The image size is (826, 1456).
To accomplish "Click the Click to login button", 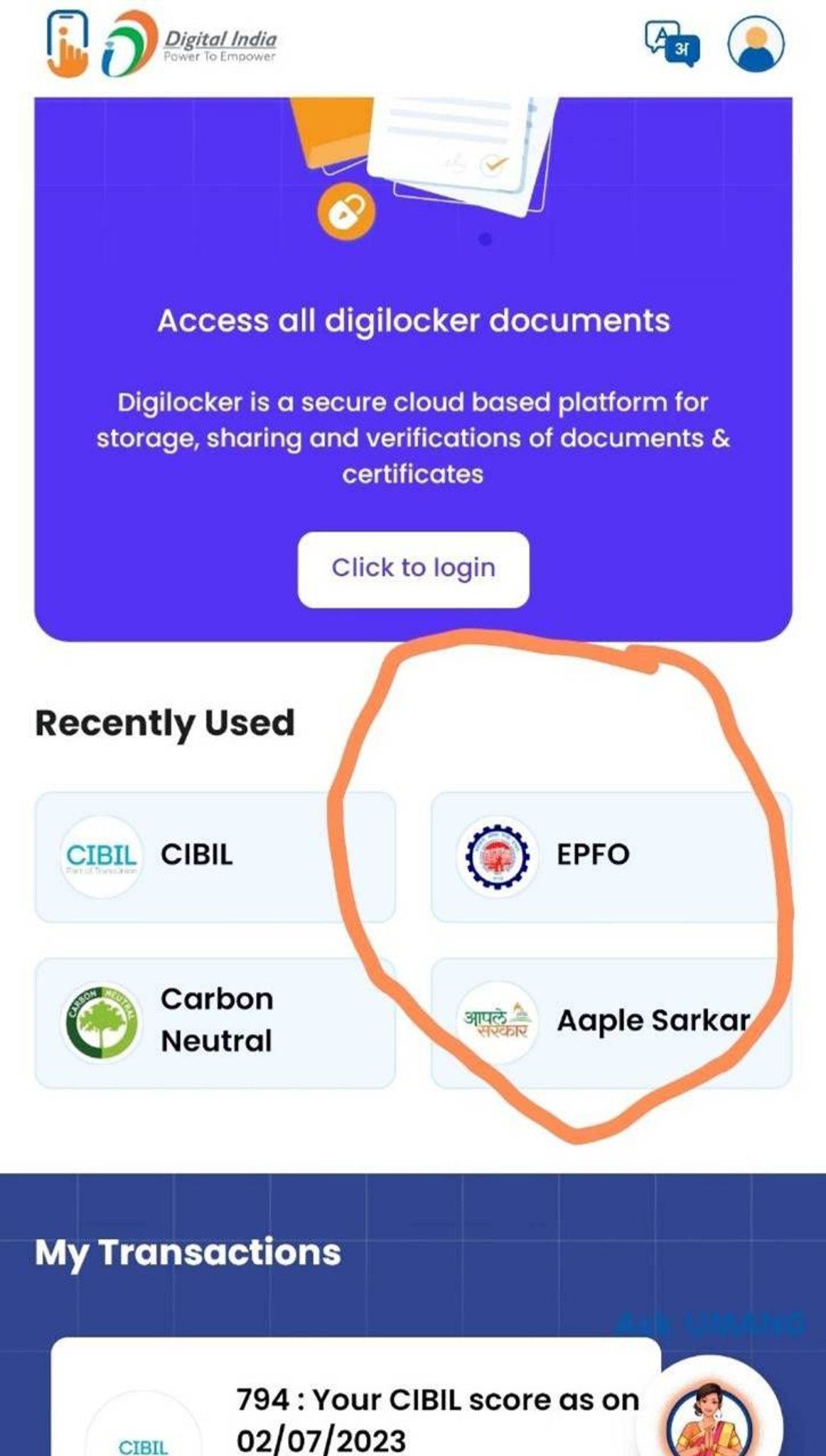I will point(414,568).
